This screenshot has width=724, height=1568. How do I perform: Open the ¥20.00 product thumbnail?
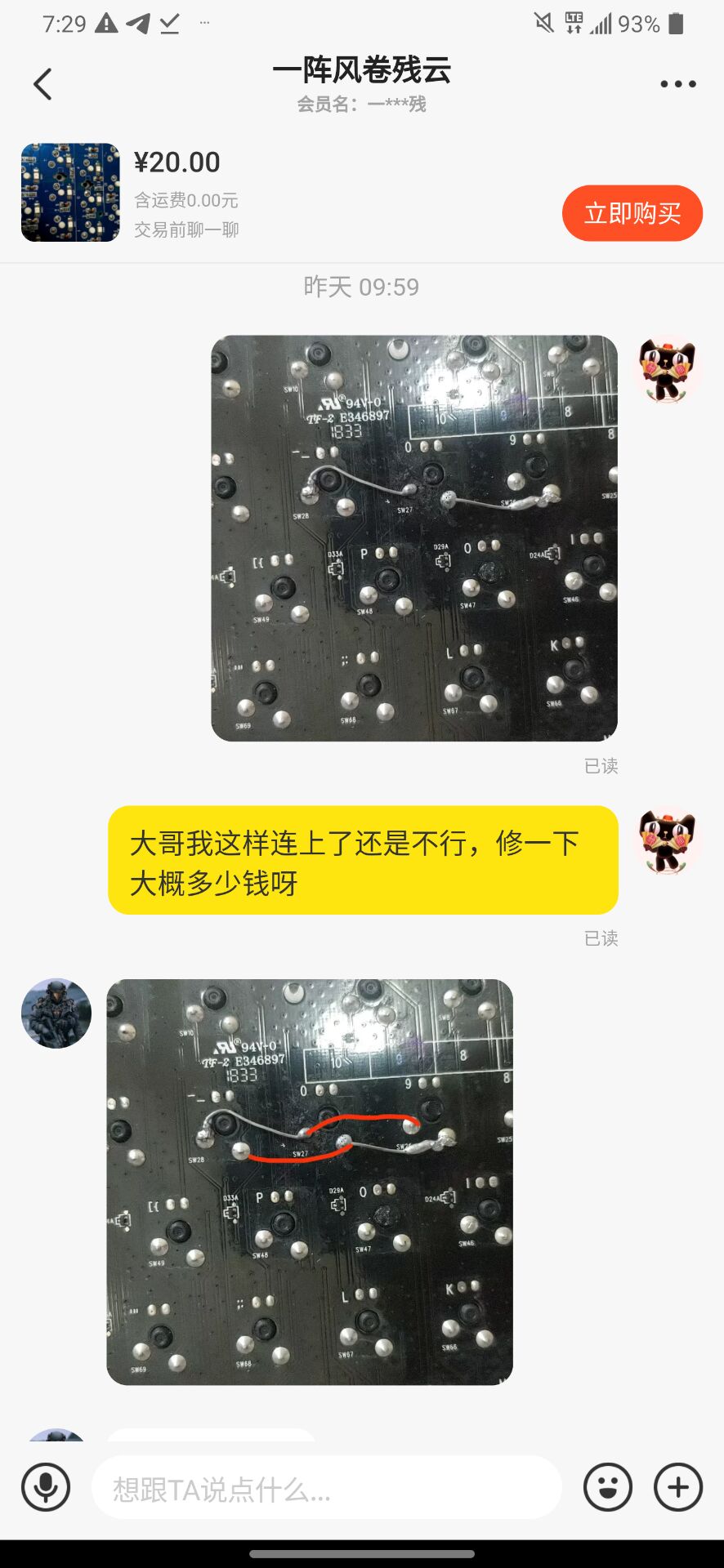[x=70, y=193]
